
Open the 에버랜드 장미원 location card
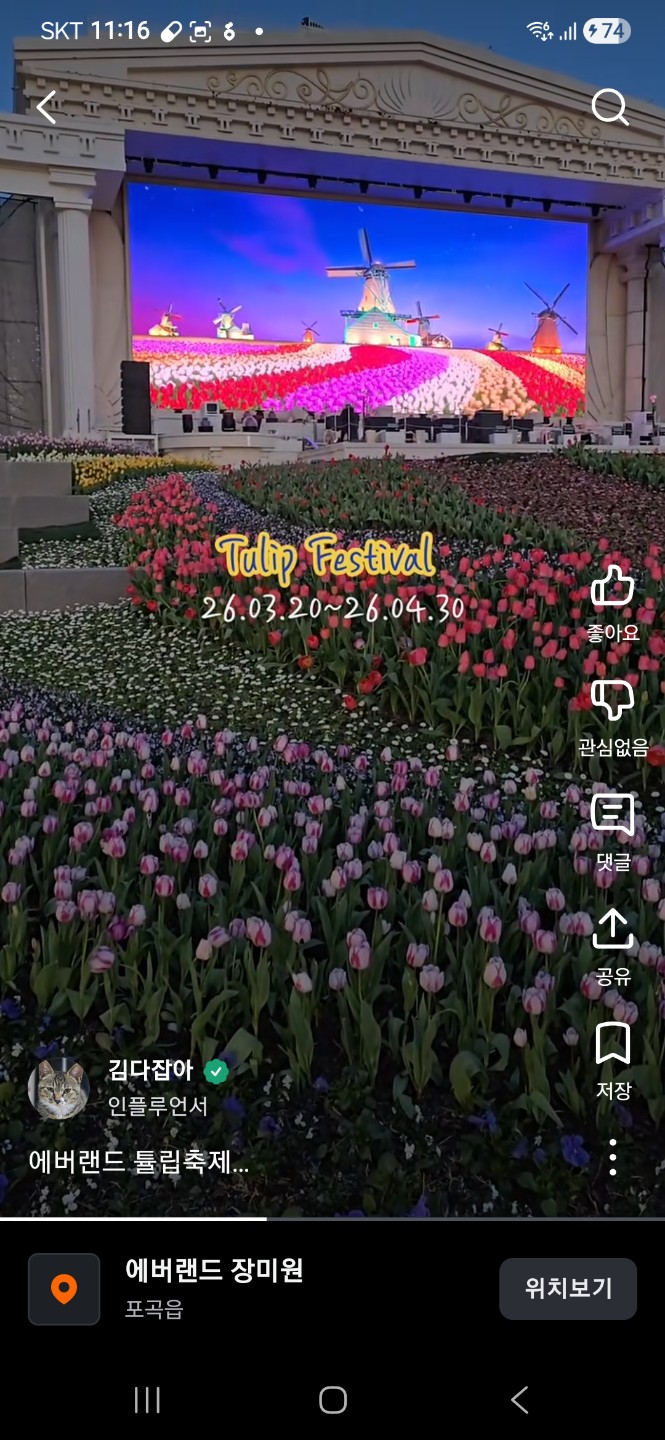[214, 1288]
